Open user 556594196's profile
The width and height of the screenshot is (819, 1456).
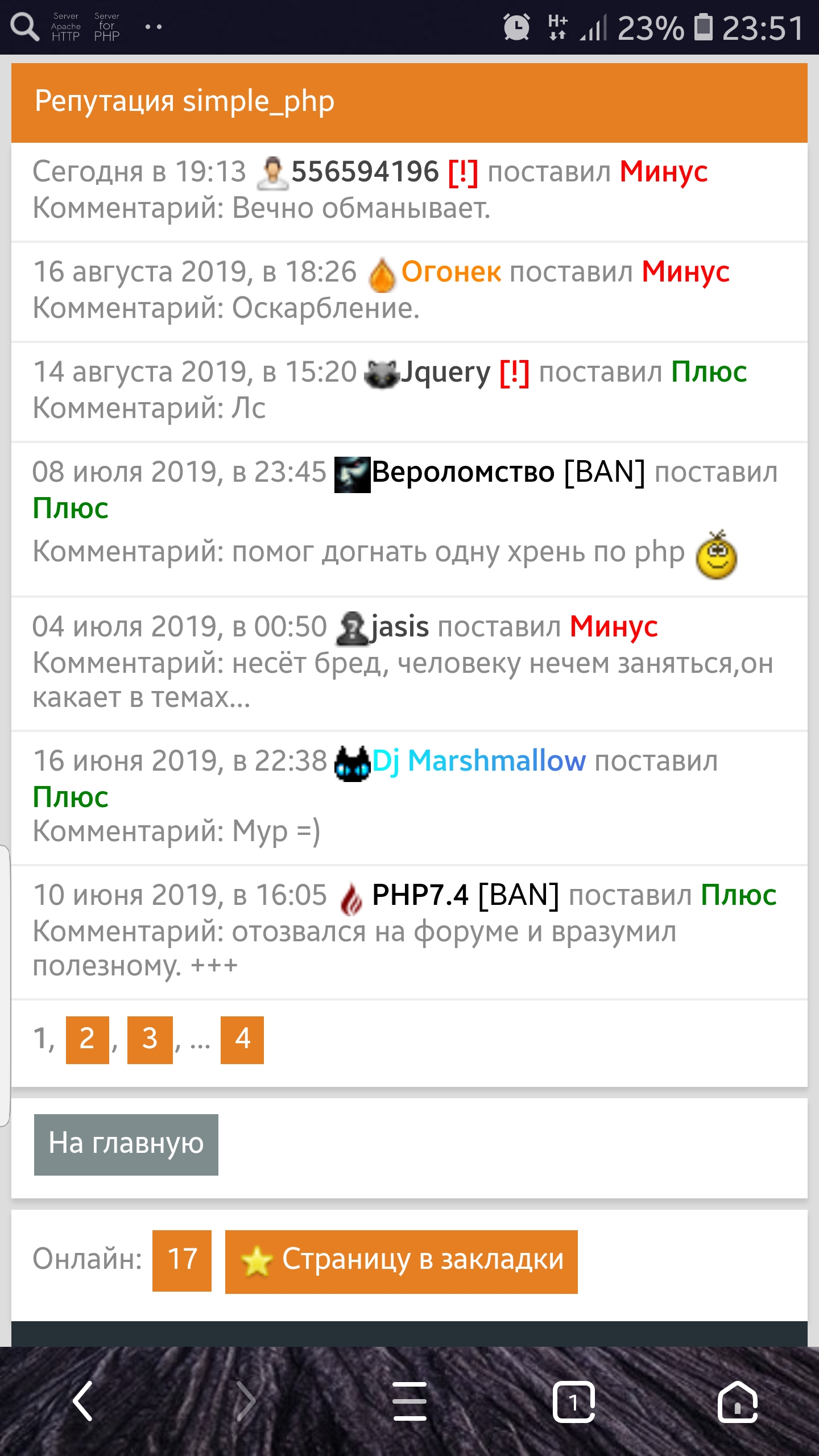365,172
